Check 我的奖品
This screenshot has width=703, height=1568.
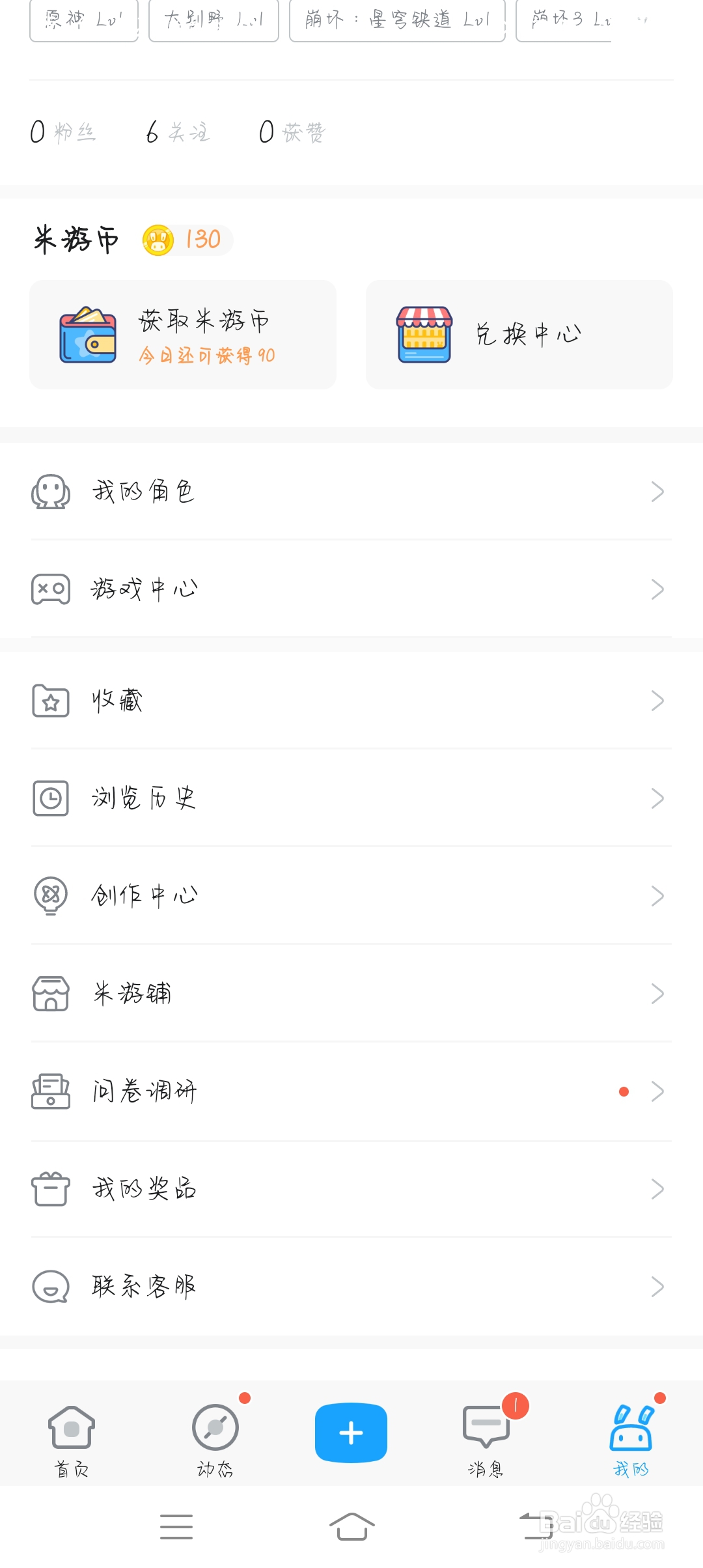pyautogui.click(x=351, y=1189)
